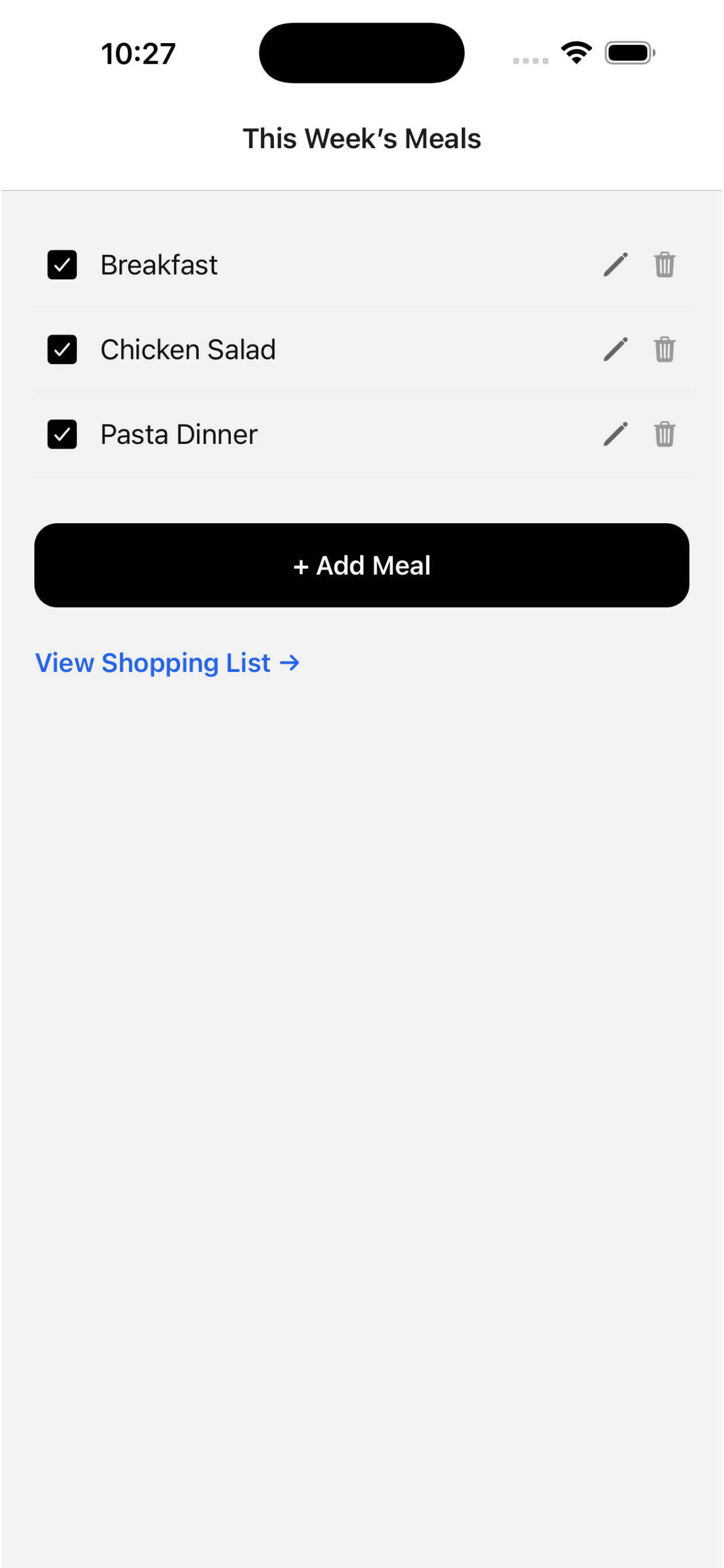724x1568 pixels.
Task: Select the Breakfast meal name
Action: click(x=159, y=265)
